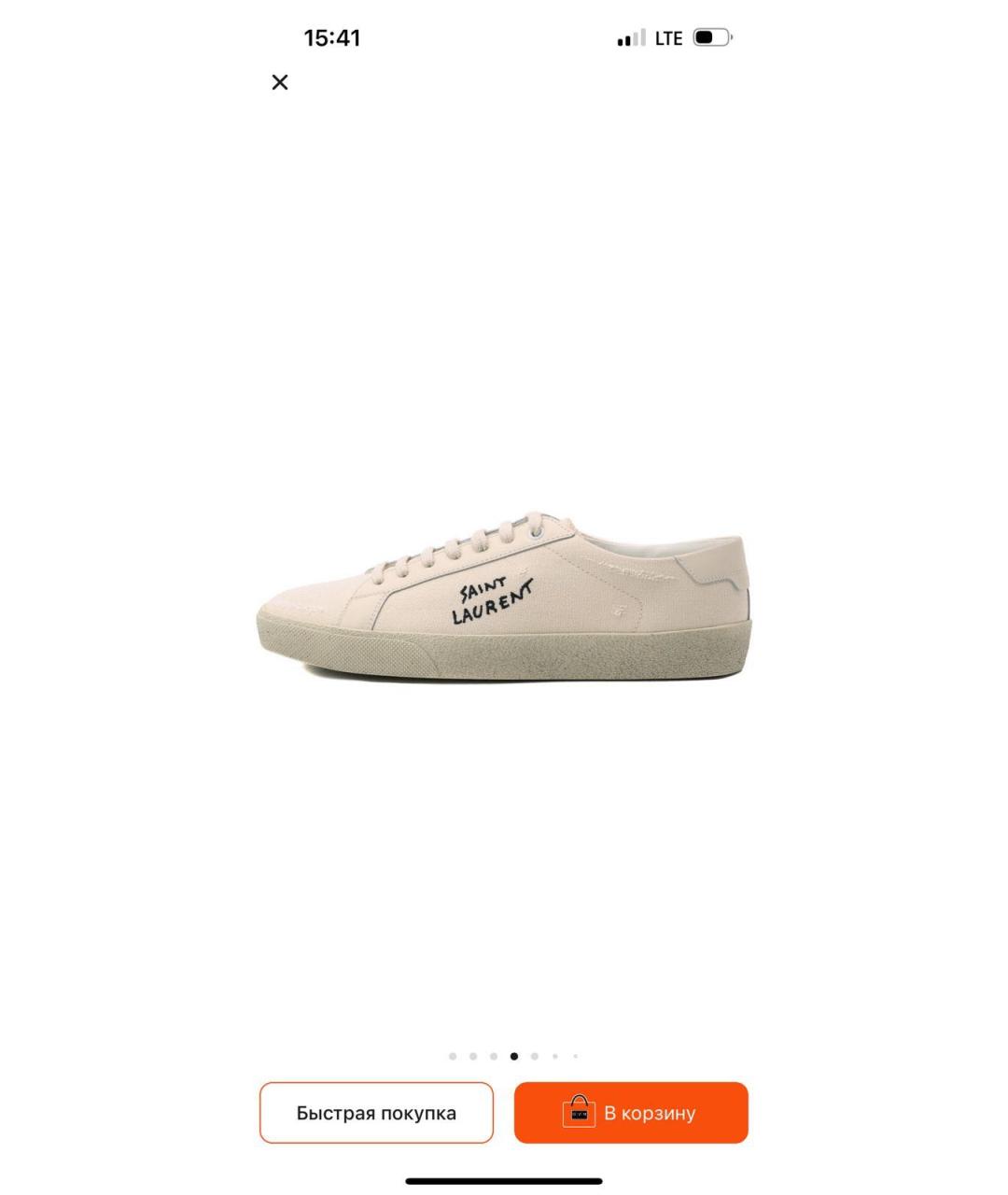Close the full-screen product image

(279, 82)
